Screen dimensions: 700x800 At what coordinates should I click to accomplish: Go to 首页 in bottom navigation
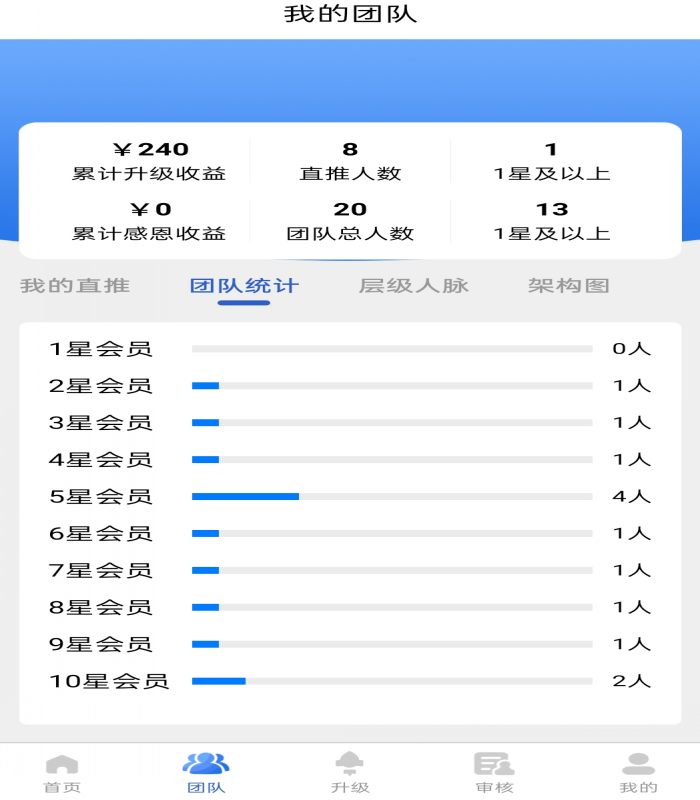pyautogui.click(x=62, y=773)
